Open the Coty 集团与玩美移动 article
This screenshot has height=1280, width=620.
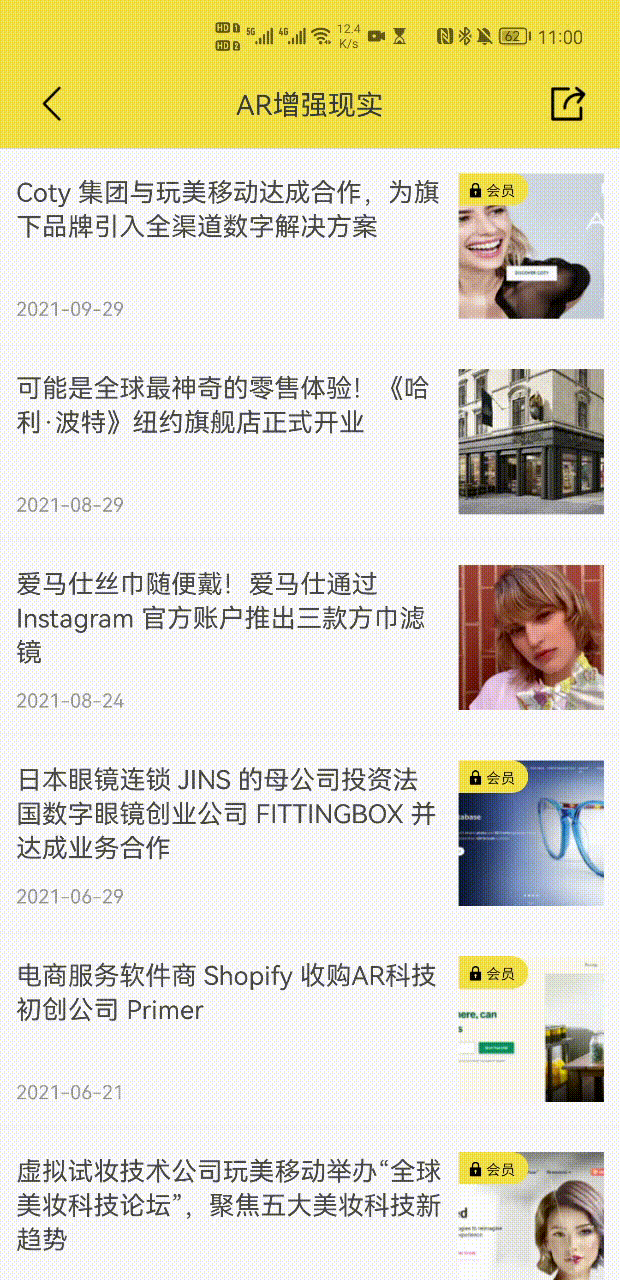pos(228,210)
